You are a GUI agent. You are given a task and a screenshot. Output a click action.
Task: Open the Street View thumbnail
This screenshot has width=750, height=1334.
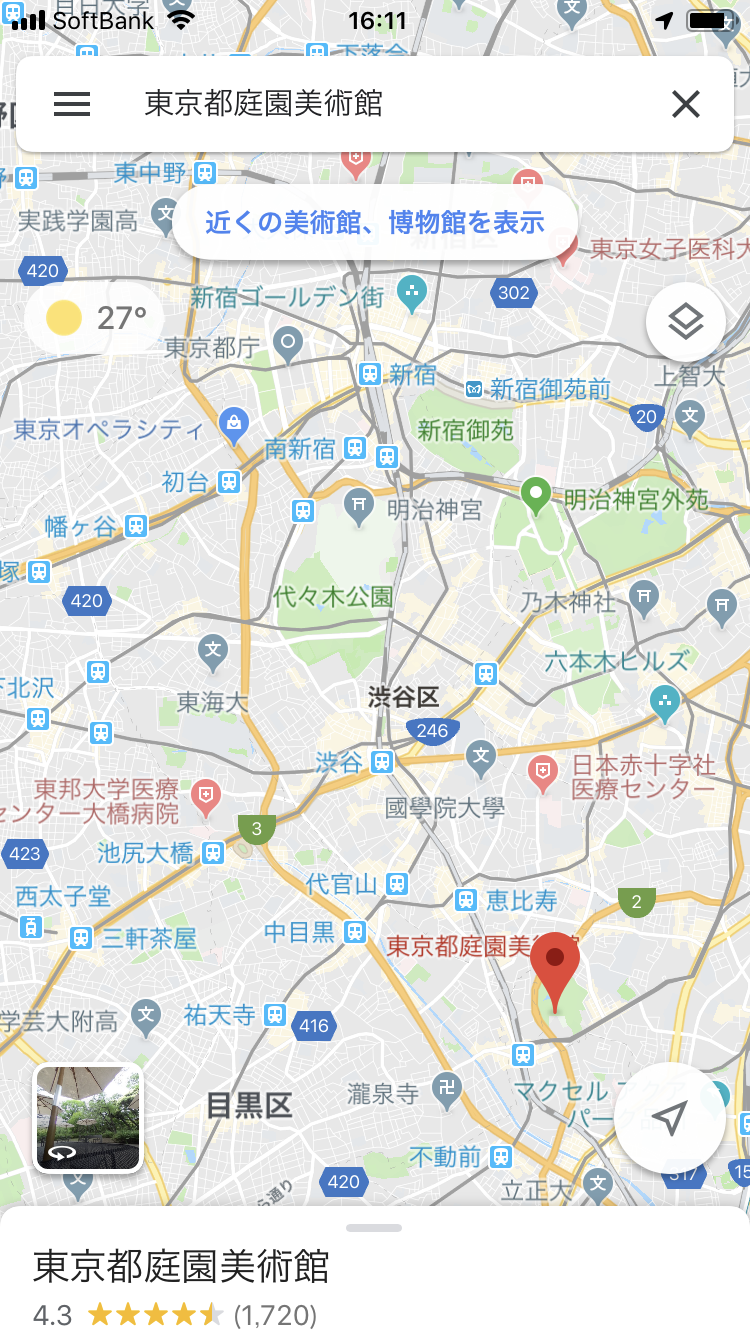coord(88,1118)
